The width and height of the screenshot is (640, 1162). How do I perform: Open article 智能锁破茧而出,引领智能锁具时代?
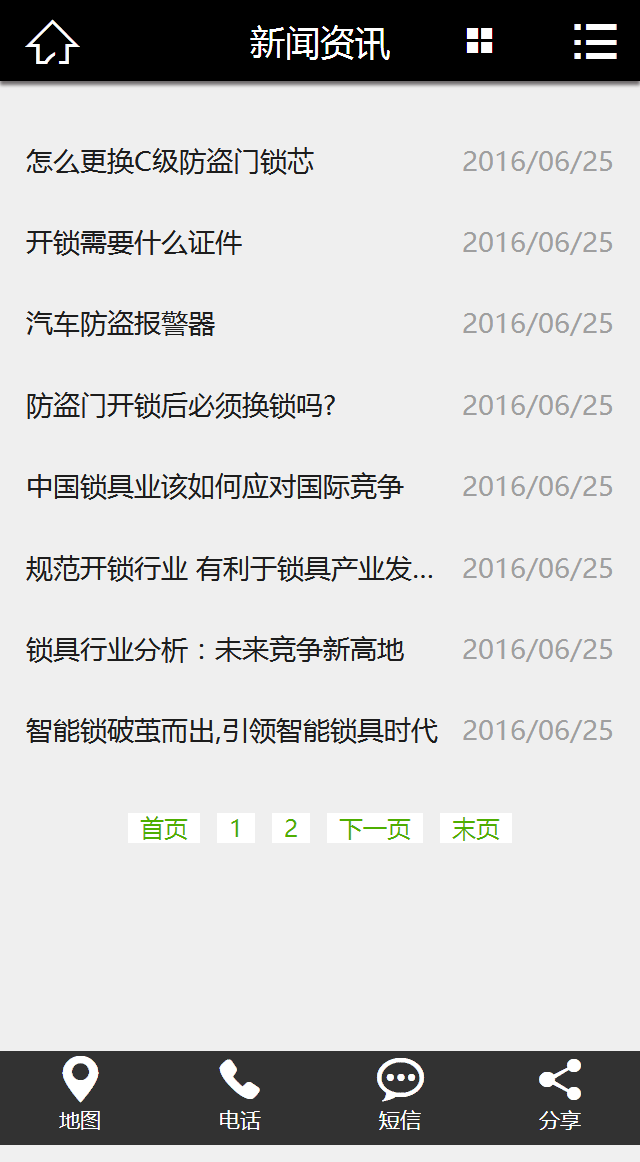232,731
